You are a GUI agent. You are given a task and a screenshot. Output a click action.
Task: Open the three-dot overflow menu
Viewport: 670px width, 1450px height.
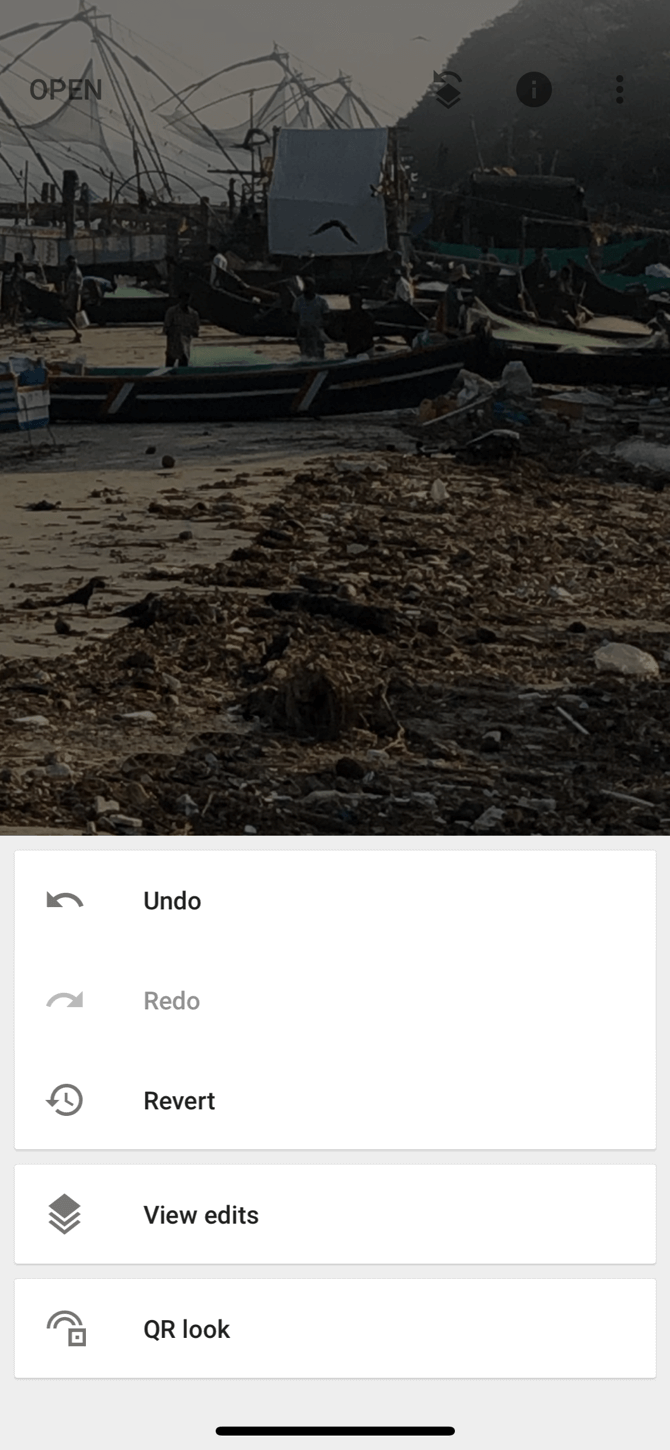coord(620,90)
